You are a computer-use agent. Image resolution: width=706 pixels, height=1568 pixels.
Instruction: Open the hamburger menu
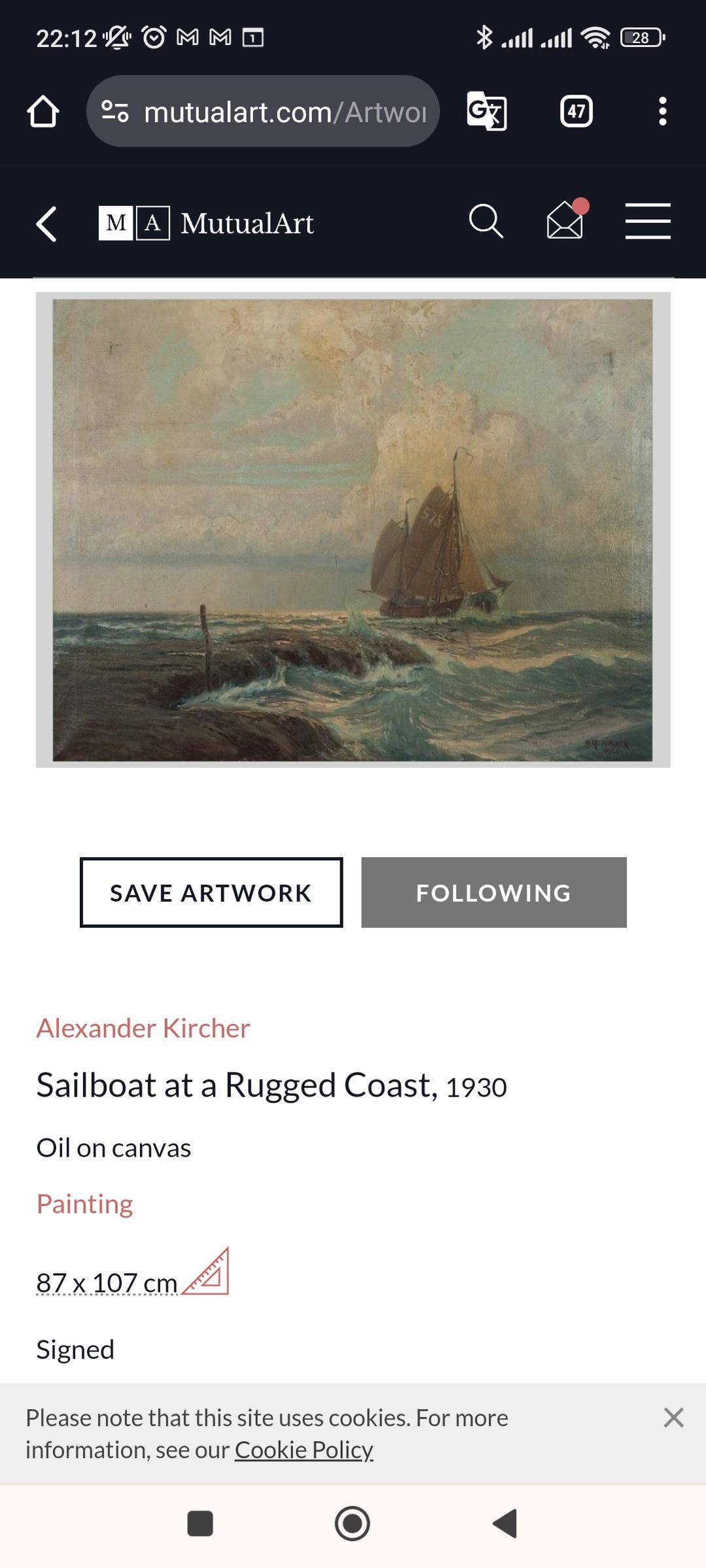coord(648,221)
